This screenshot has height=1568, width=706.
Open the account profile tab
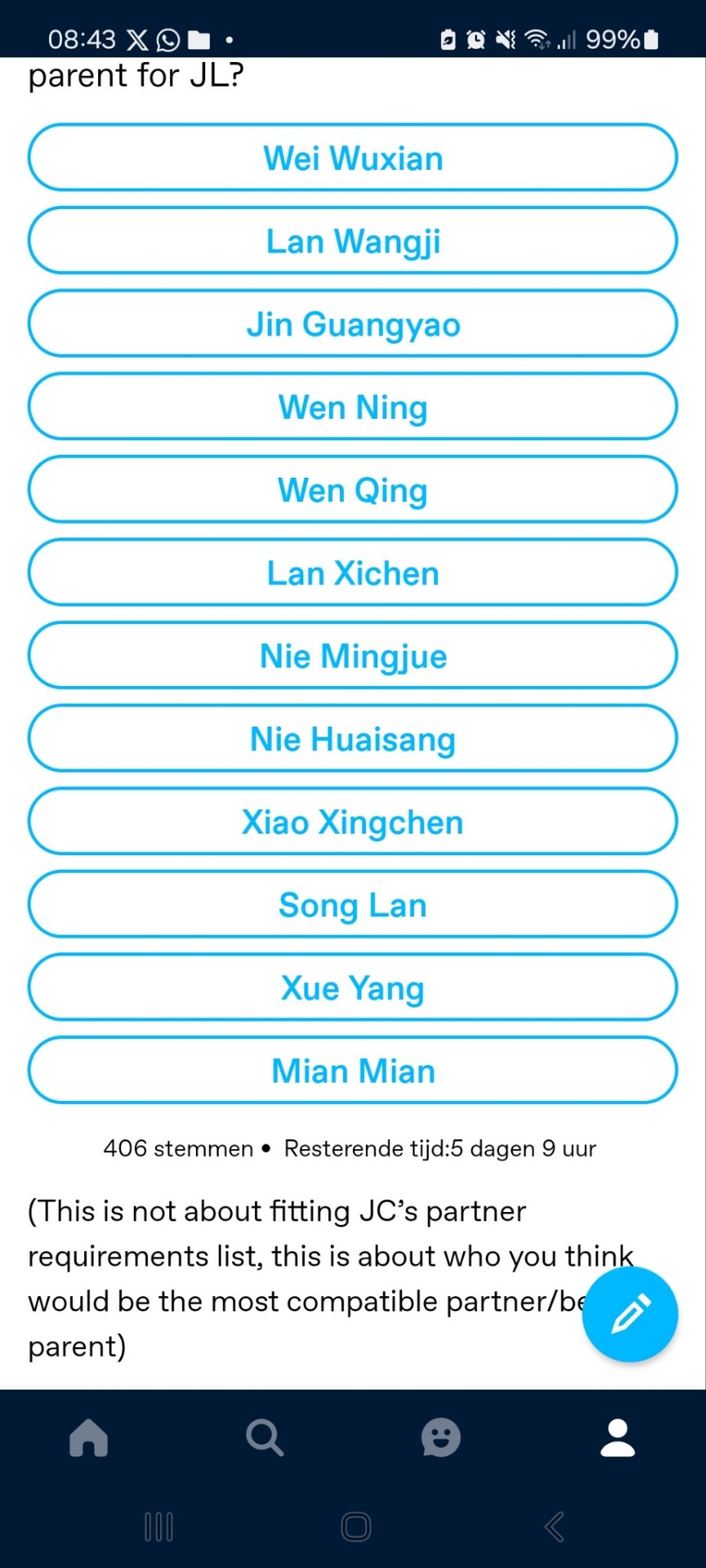[618, 1438]
